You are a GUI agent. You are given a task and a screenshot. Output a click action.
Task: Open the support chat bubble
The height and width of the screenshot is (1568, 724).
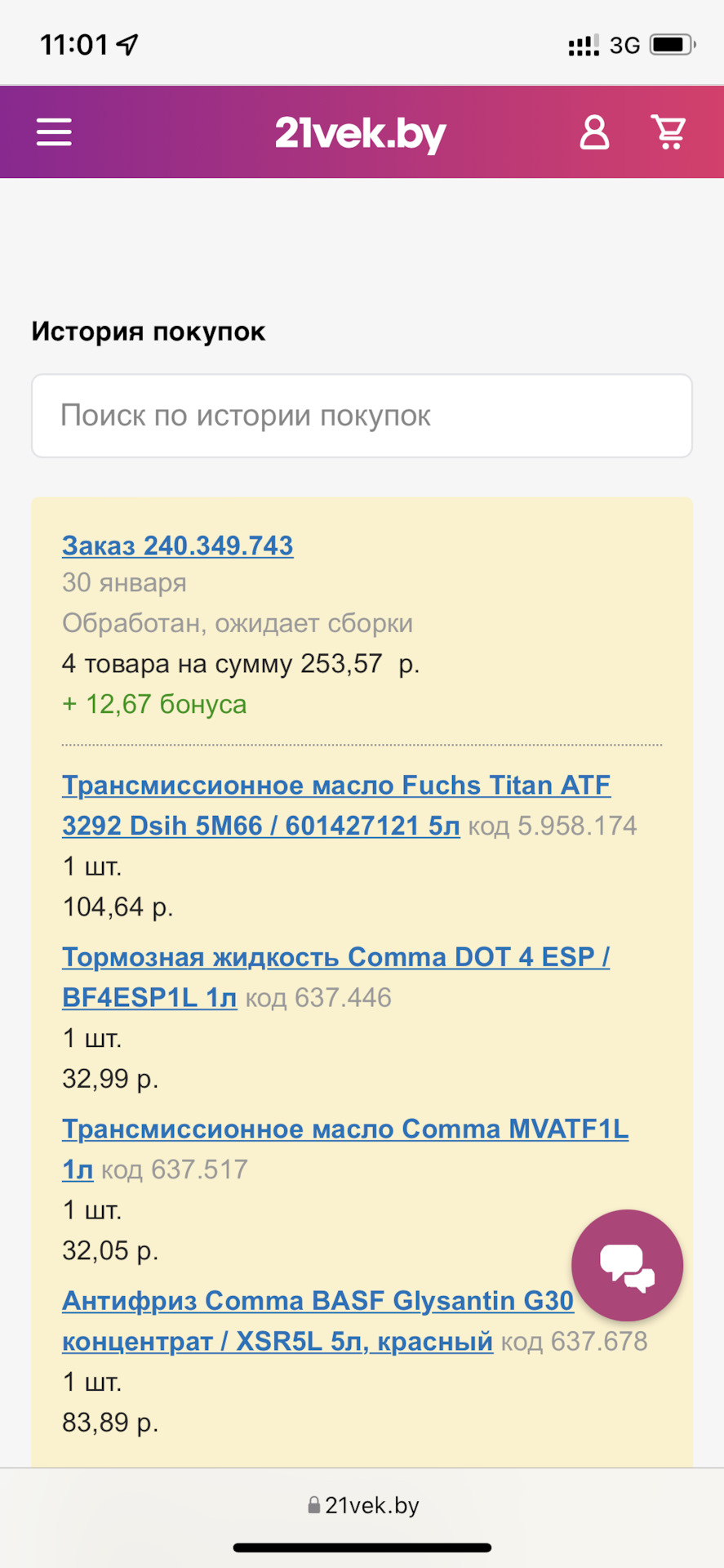pyautogui.click(x=627, y=1265)
